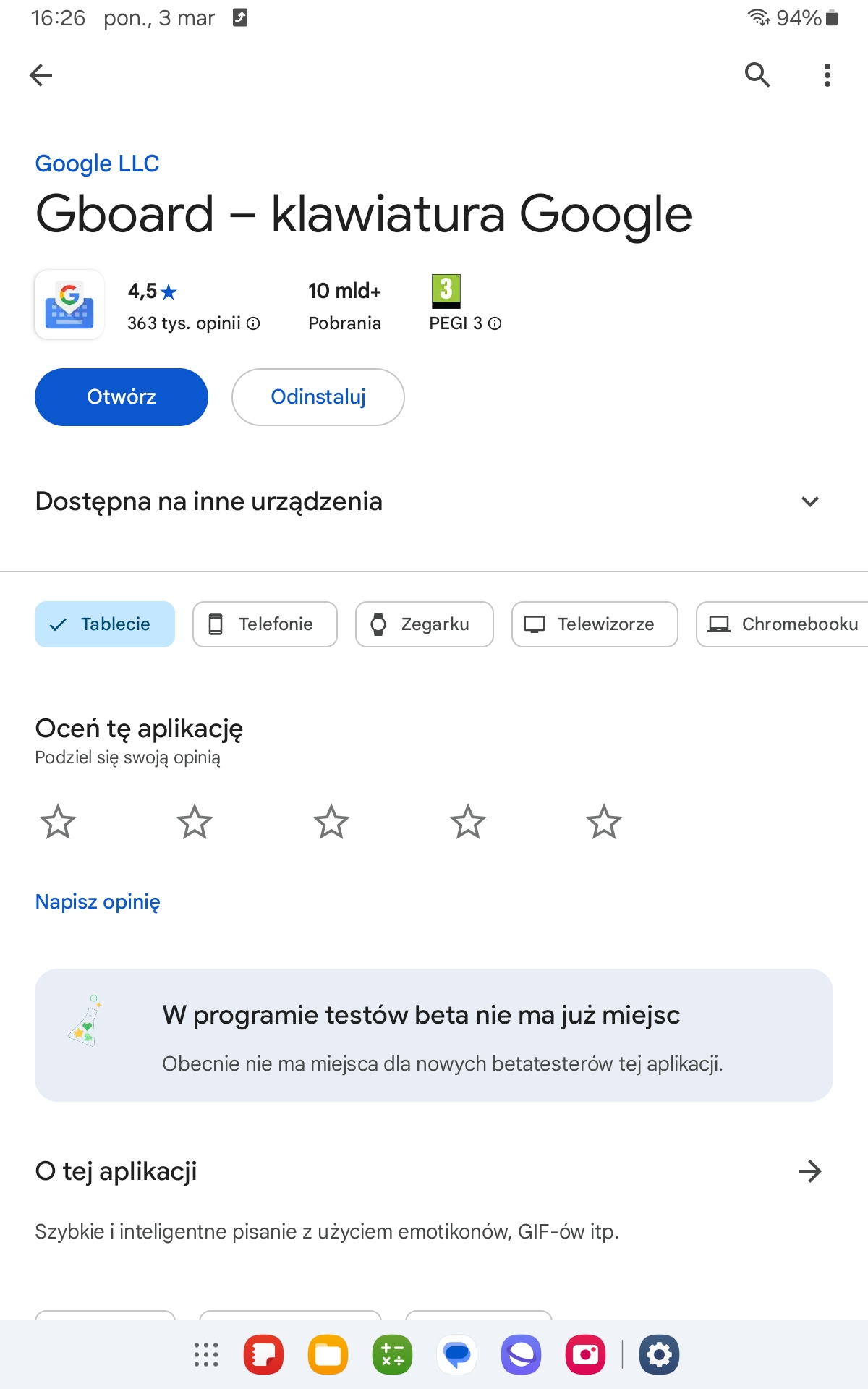Tap Odinstaluj to uninstall Gboard
Viewport: 868px width, 1389px height.
click(318, 397)
